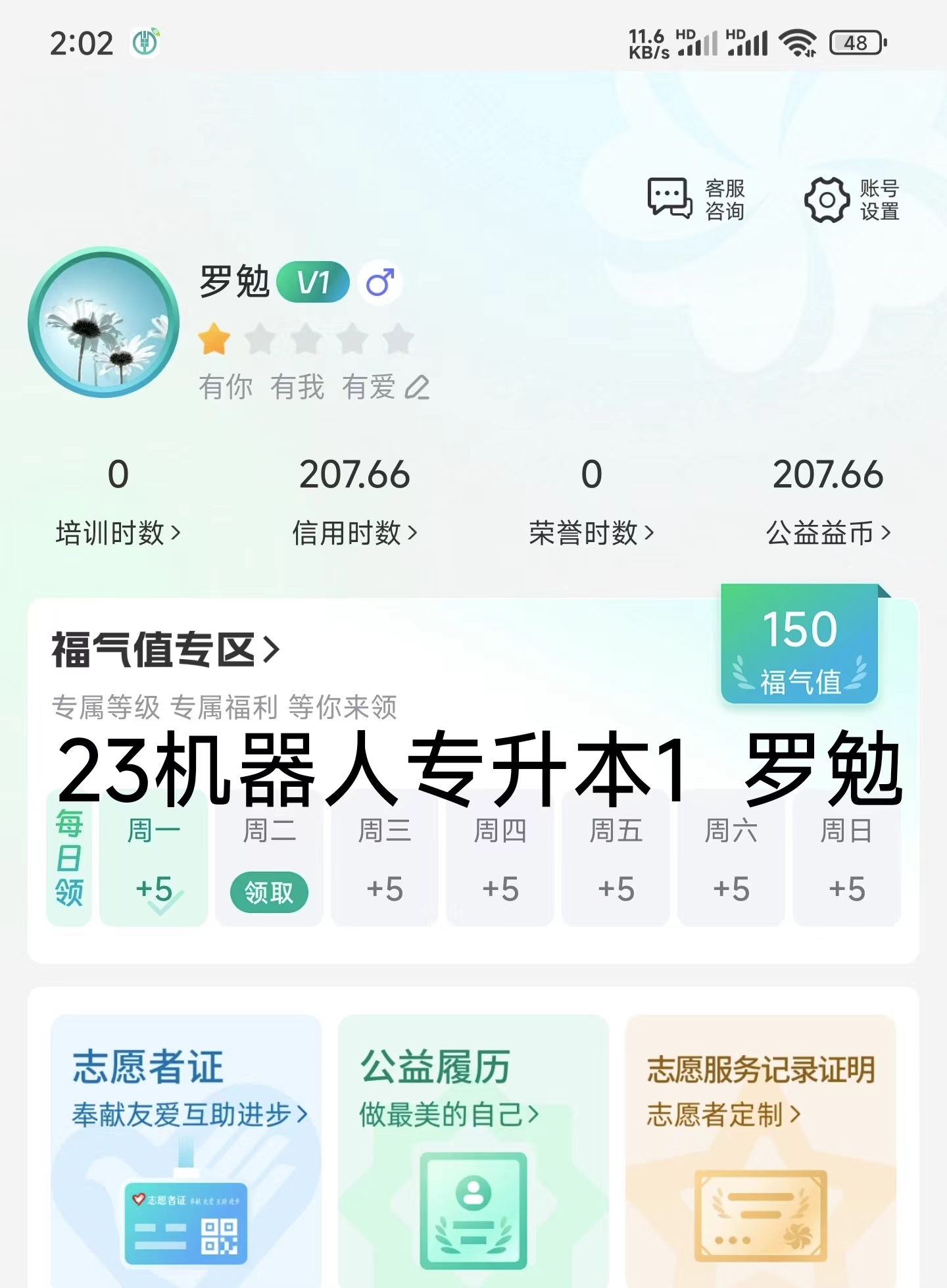Open the 公益履历 card
The image size is (947, 1288).
(x=473, y=1145)
